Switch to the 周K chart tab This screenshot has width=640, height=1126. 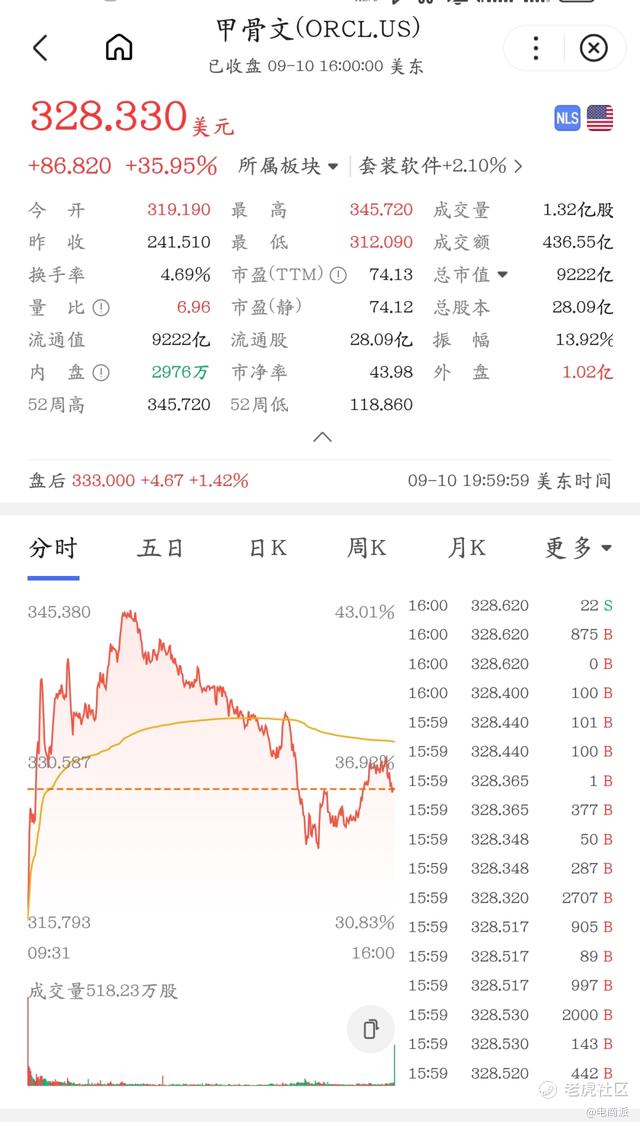click(x=366, y=549)
